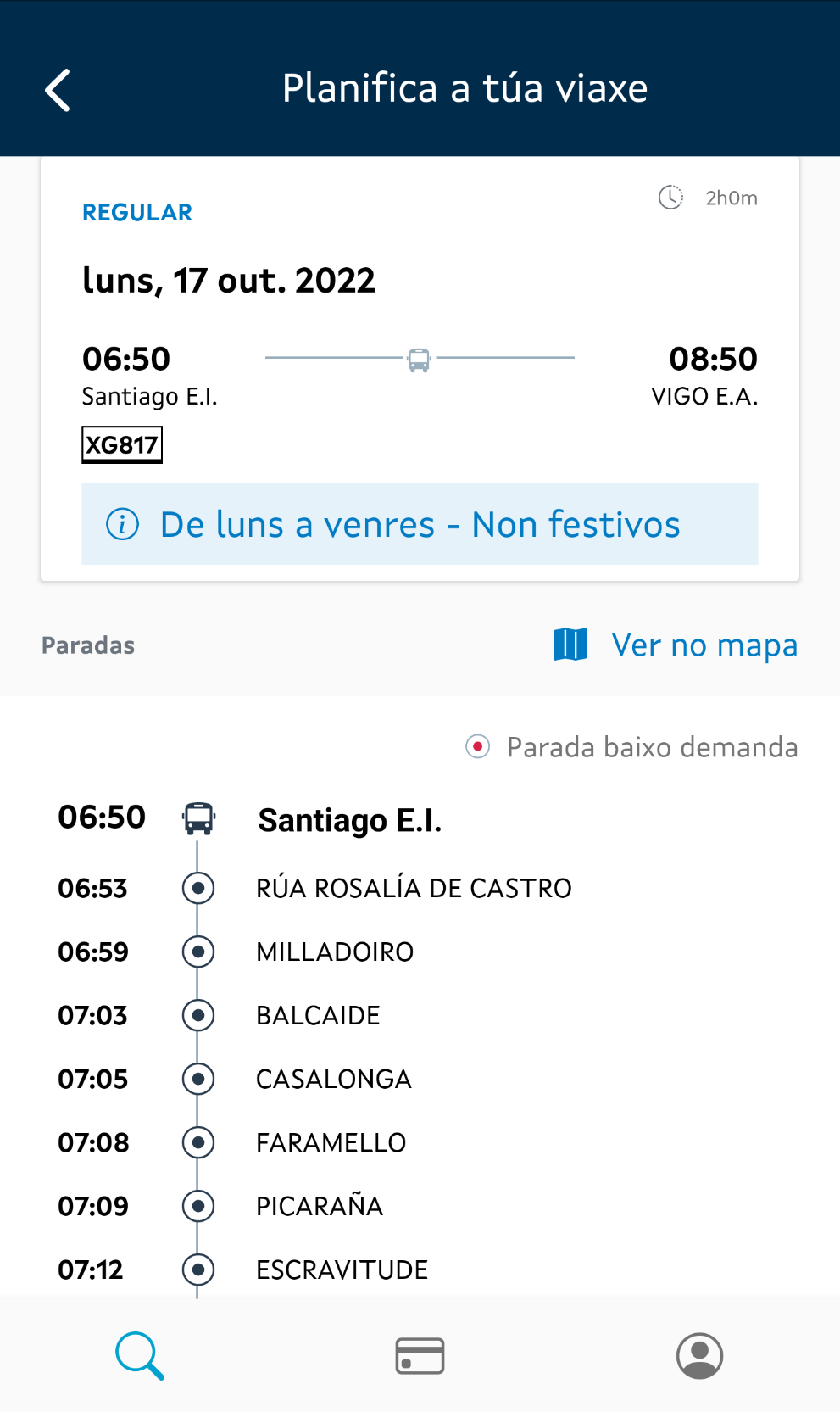Select the search icon in bottom bar
The image size is (840, 1412).
[x=139, y=1354]
